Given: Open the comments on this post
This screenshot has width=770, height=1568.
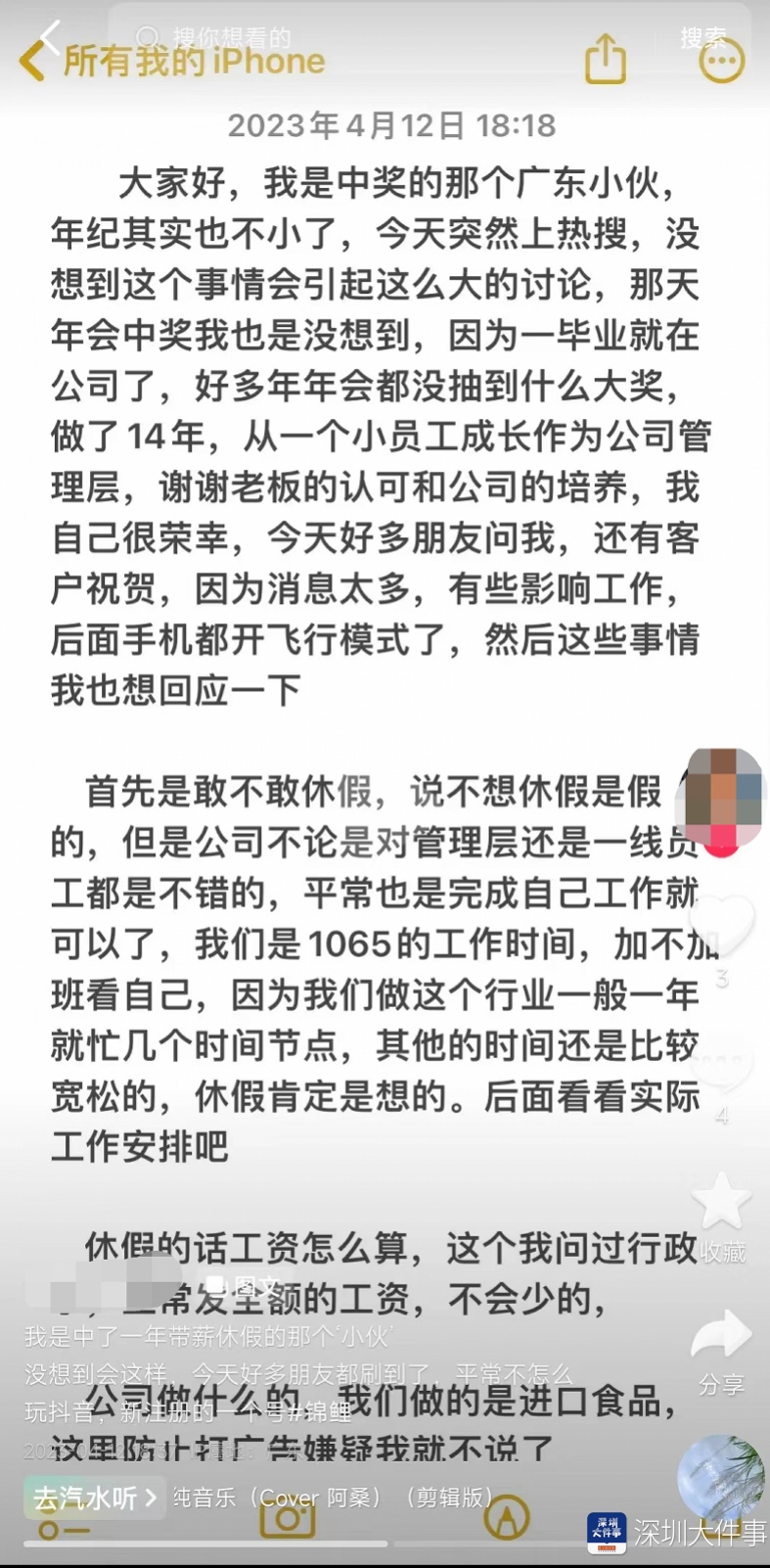Looking at the screenshot, I should tap(722, 1062).
